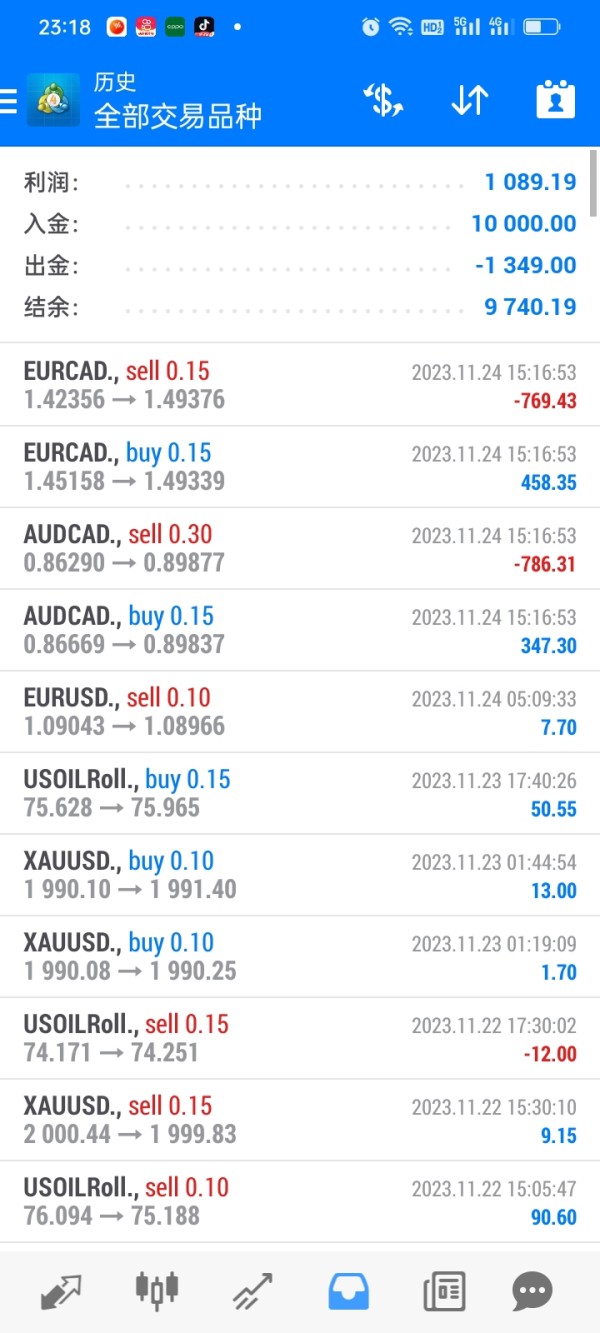The height and width of the screenshot is (1333, 600).
Task: Open the side menu drawer
Action: point(10,101)
